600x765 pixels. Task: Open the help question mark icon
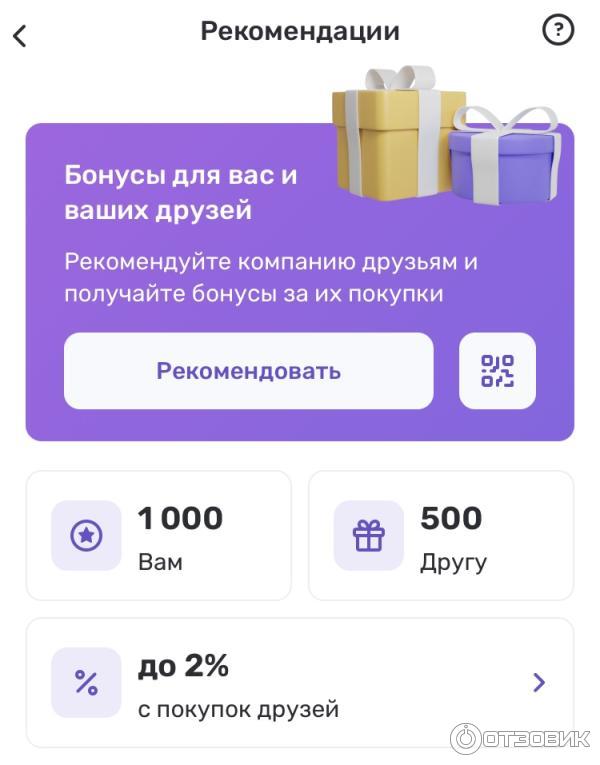coord(558,30)
